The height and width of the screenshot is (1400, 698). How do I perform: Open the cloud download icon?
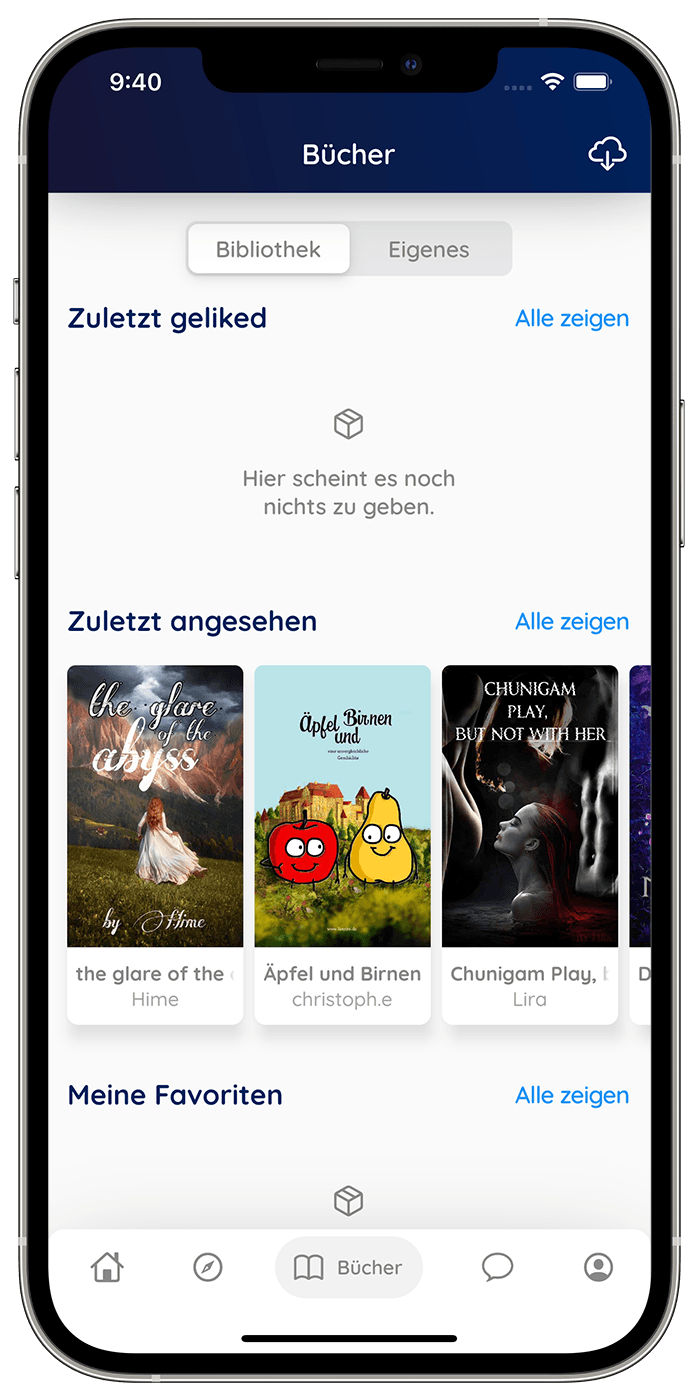(607, 154)
